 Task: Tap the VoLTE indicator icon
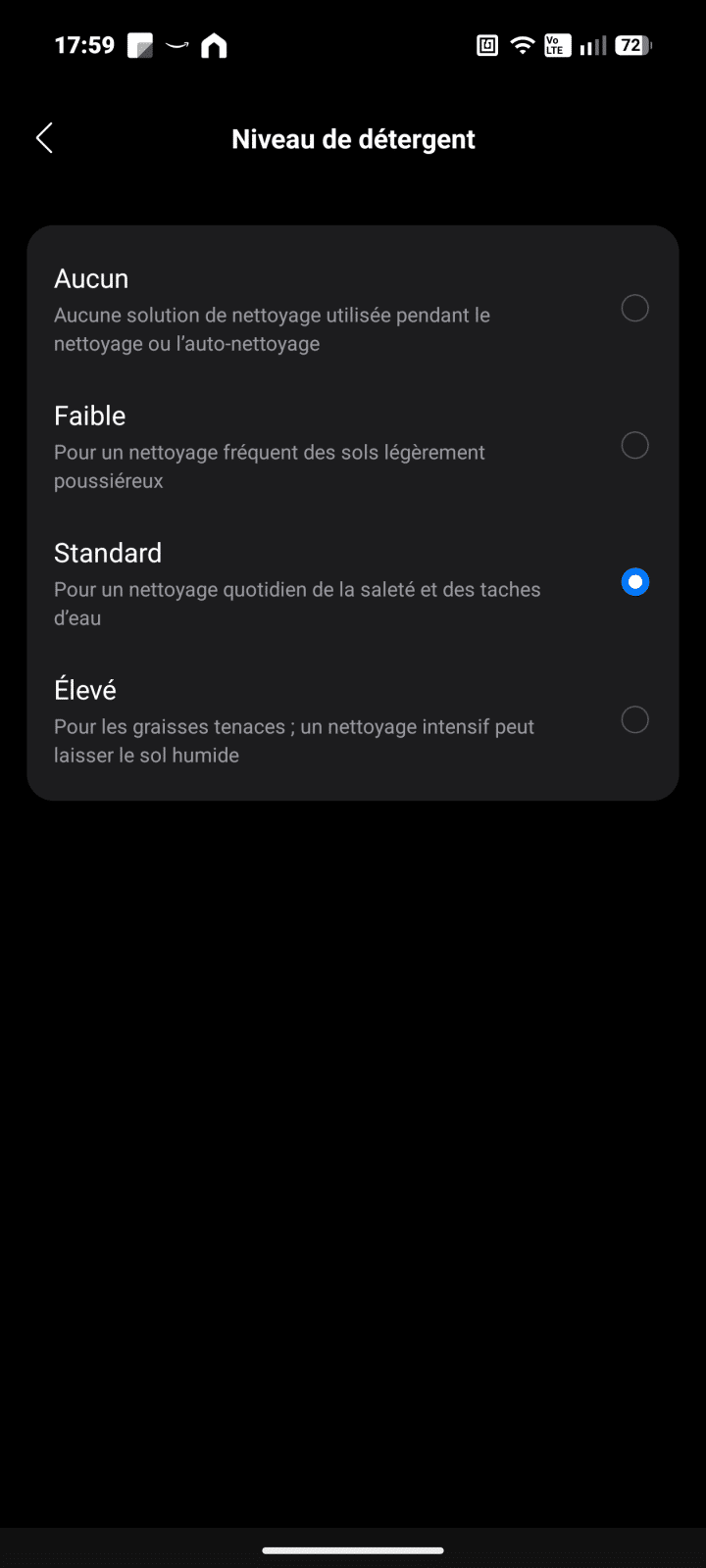coord(555,44)
